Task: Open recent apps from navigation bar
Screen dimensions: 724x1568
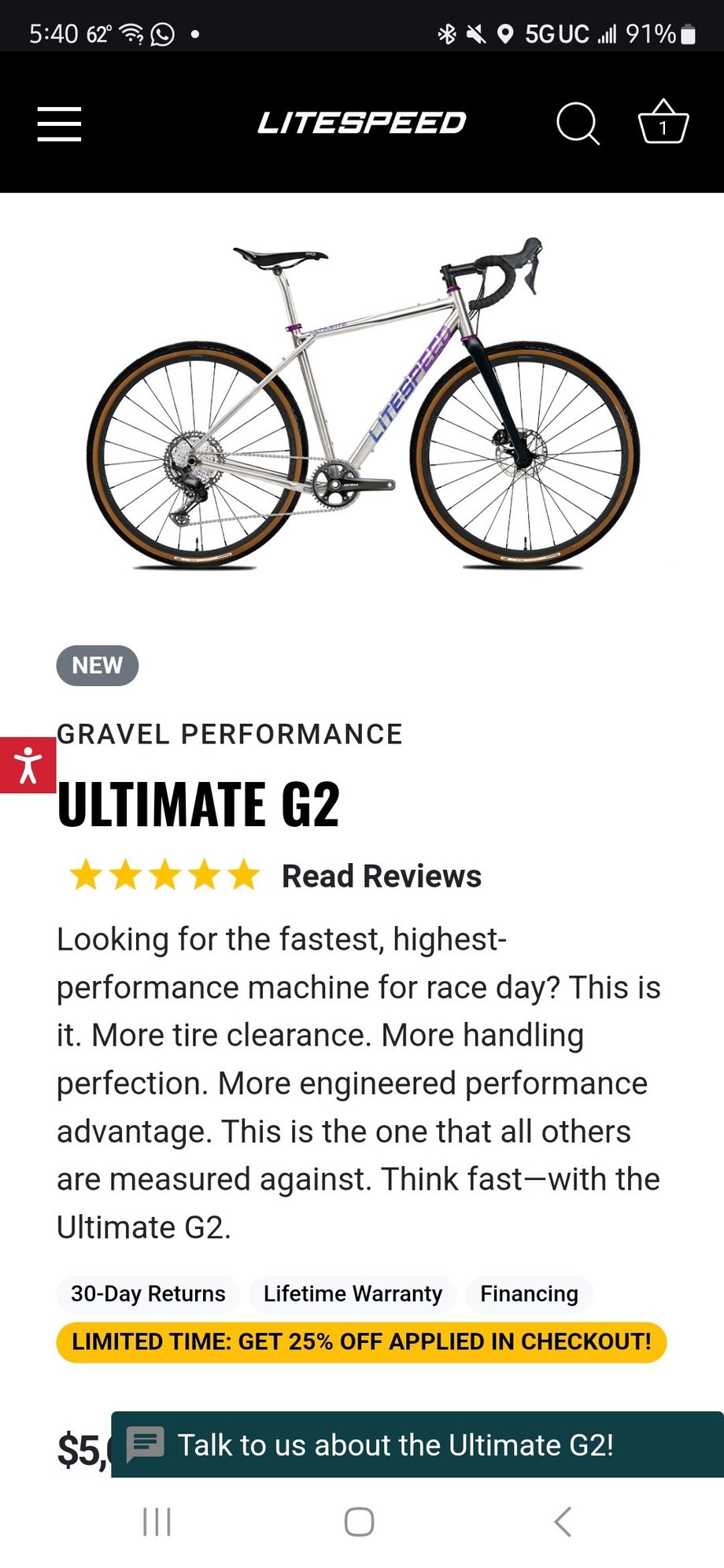Action: pyautogui.click(x=157, y=1522)
